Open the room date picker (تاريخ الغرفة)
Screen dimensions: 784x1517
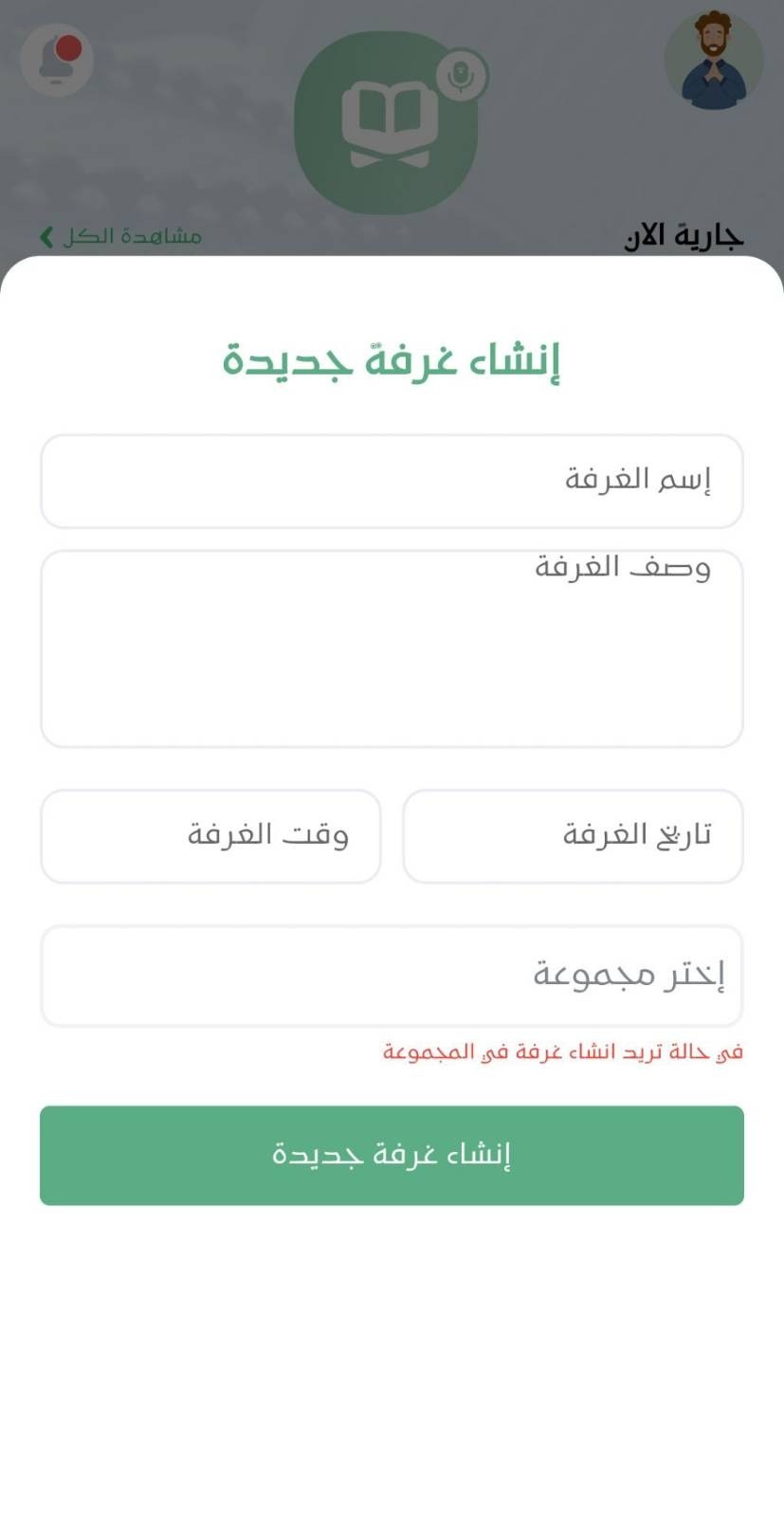pos(573,835)
